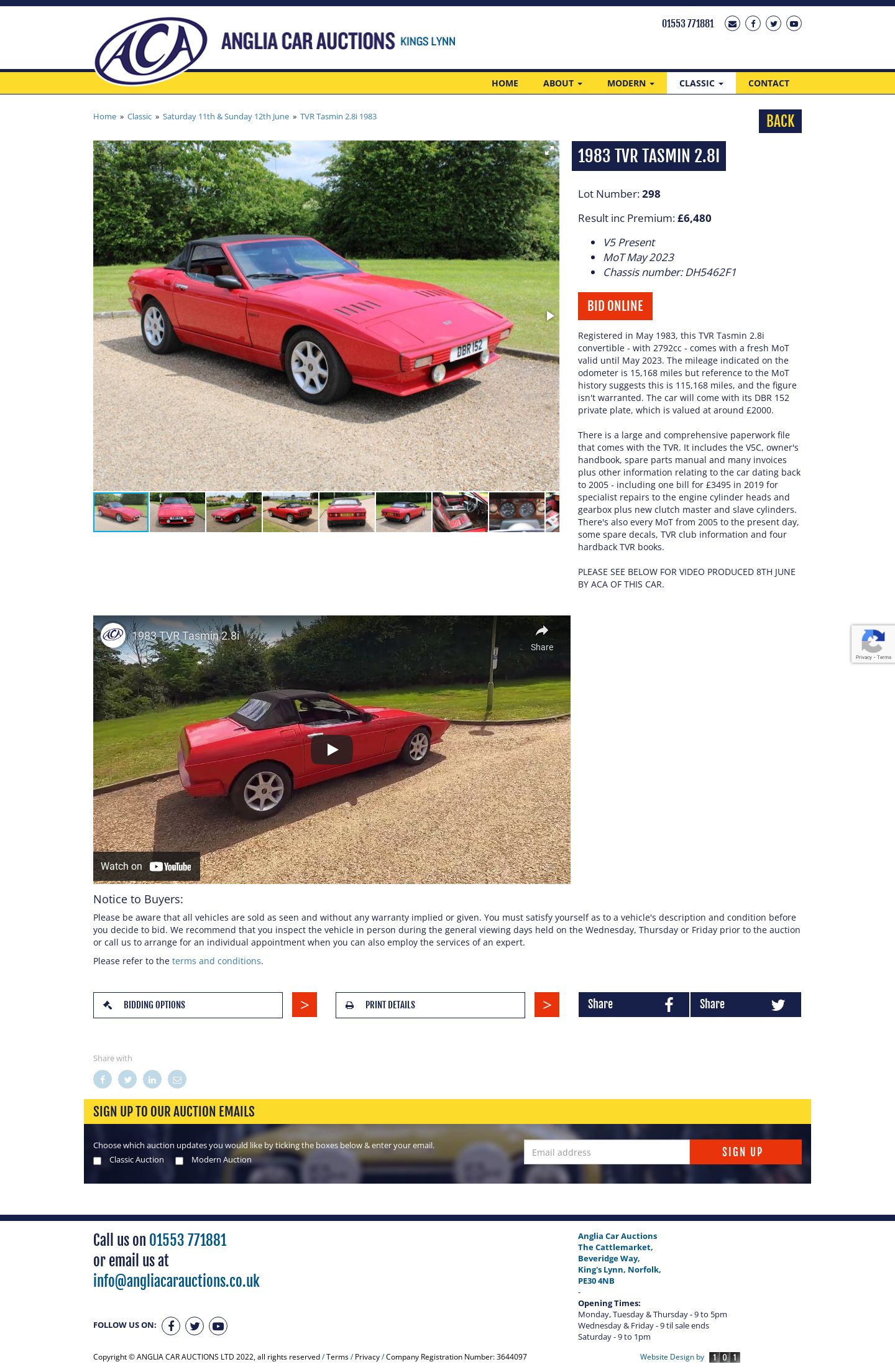Open the MODERN dropdown menu
Image resolution: width=895 pixels, height=1372 pixels.
click(x=630, y=83)
